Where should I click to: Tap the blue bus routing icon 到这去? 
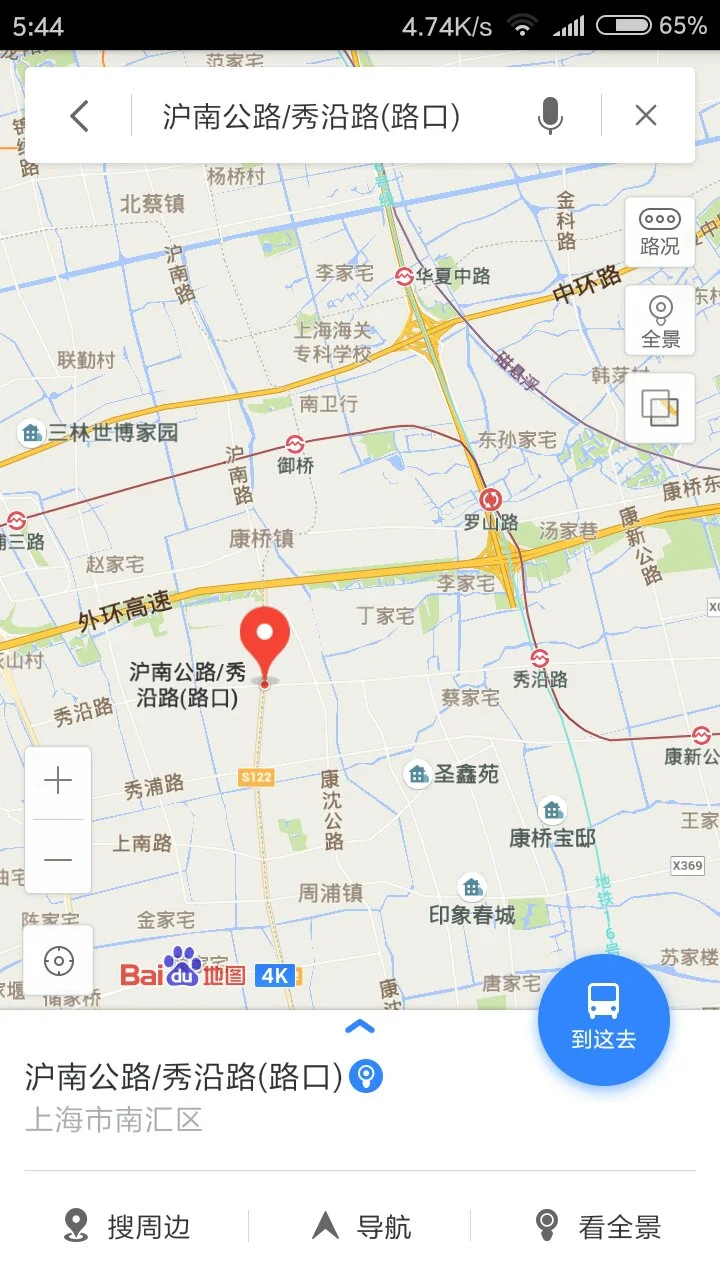point(604,1019)
